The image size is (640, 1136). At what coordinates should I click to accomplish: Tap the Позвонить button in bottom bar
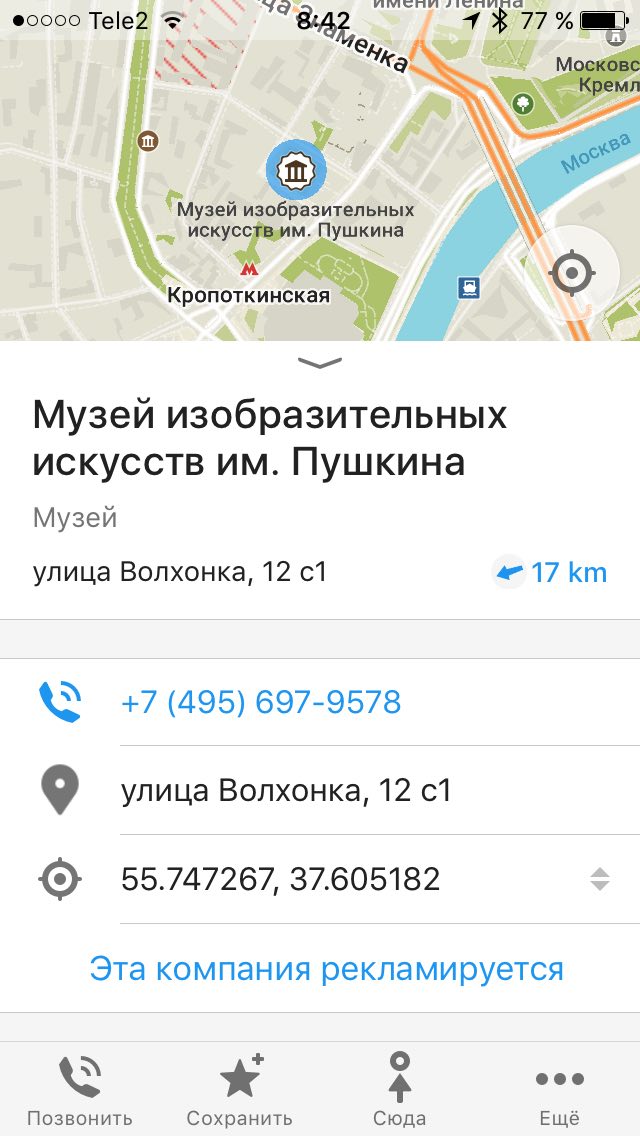point(80,1089)
